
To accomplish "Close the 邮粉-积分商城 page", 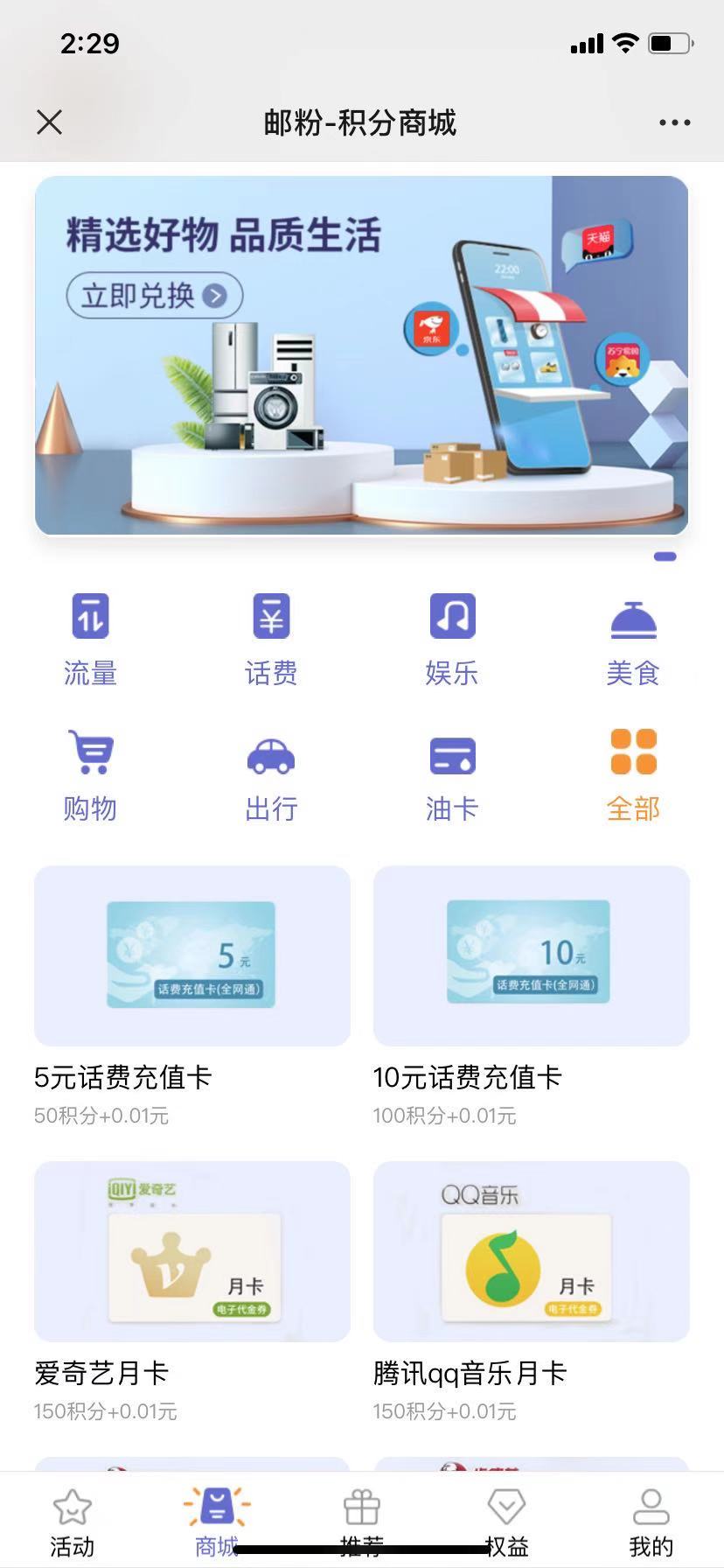I will [50, 122].
